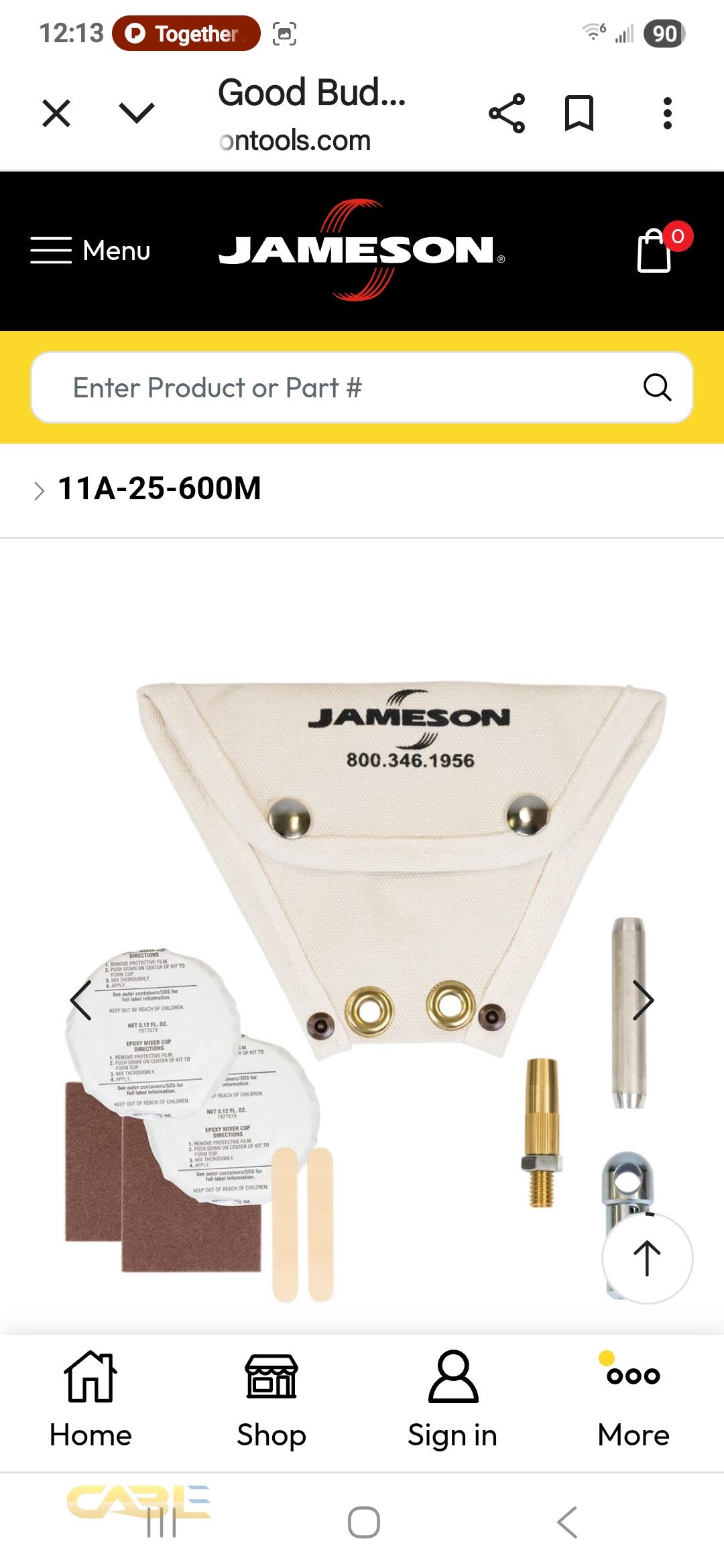This screenshot has height=1568, width=724.
Task: Go back using system navigation
Action: [x=567, y=1522]
